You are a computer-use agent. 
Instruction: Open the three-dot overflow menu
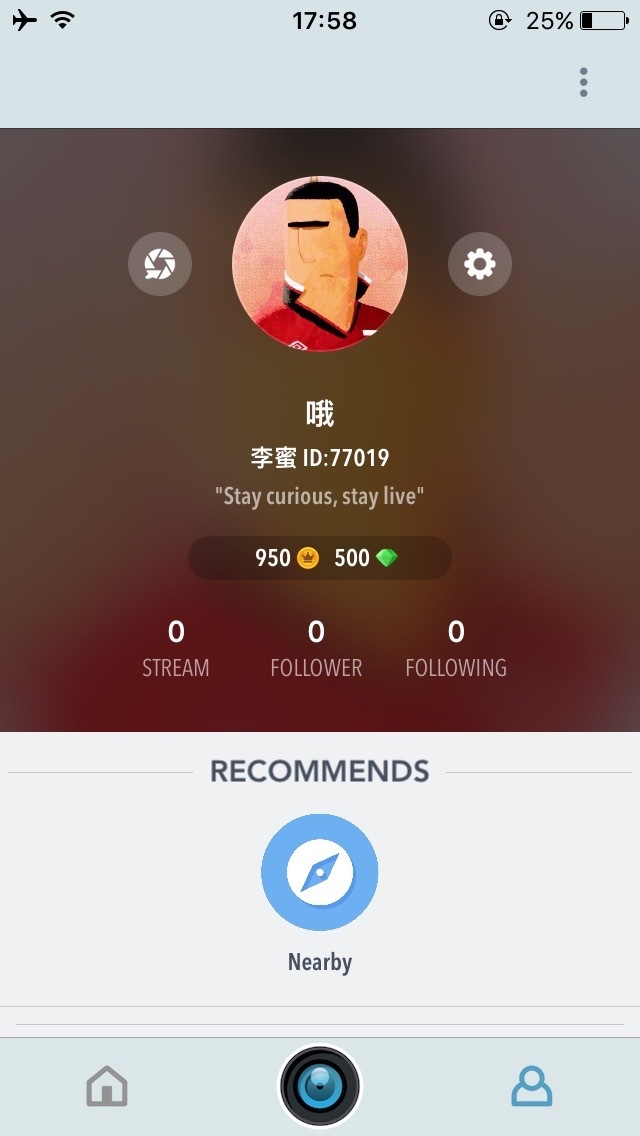pos(583,83)
